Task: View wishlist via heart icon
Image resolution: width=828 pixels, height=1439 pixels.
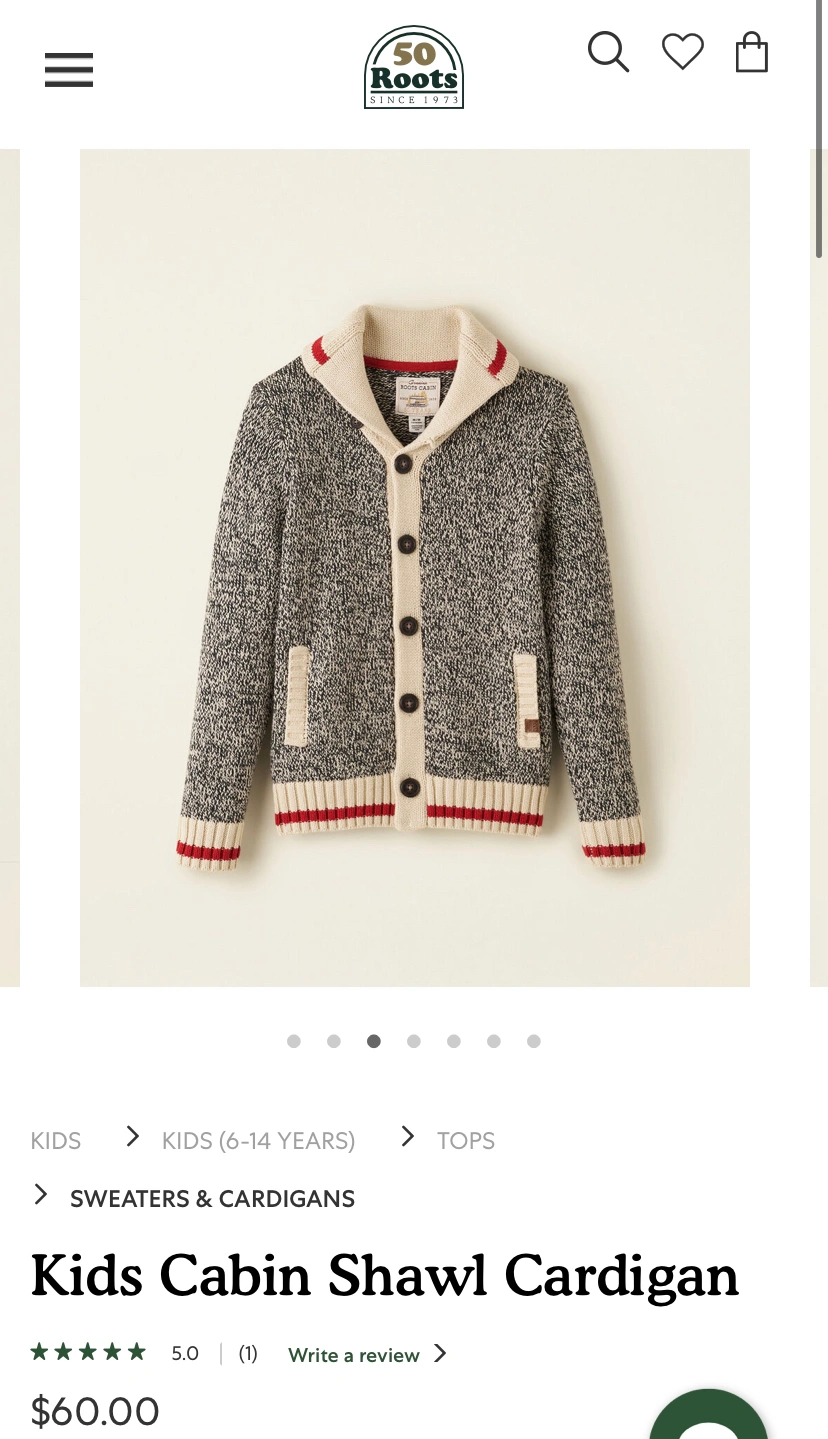Action: 683,52
